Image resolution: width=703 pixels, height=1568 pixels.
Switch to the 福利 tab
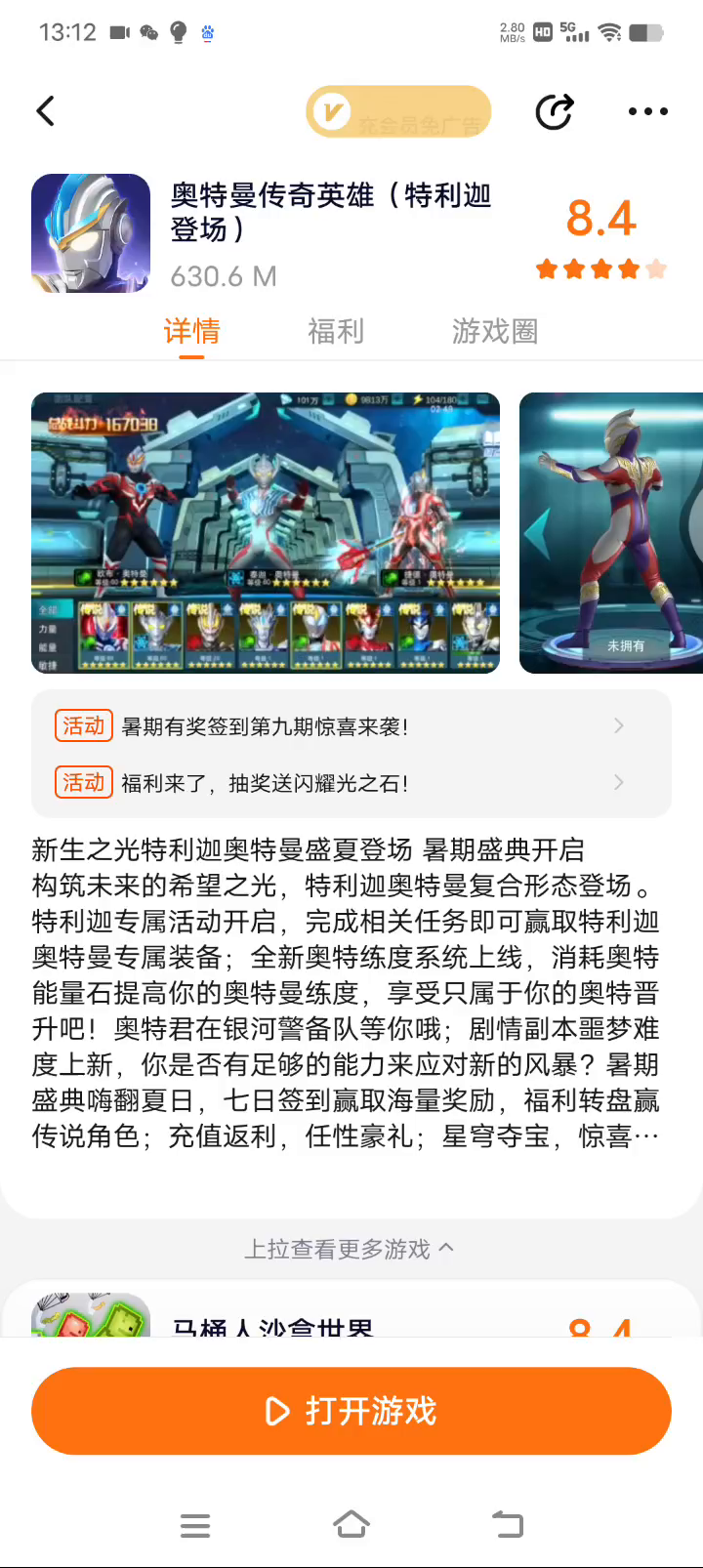click(336, 332)
